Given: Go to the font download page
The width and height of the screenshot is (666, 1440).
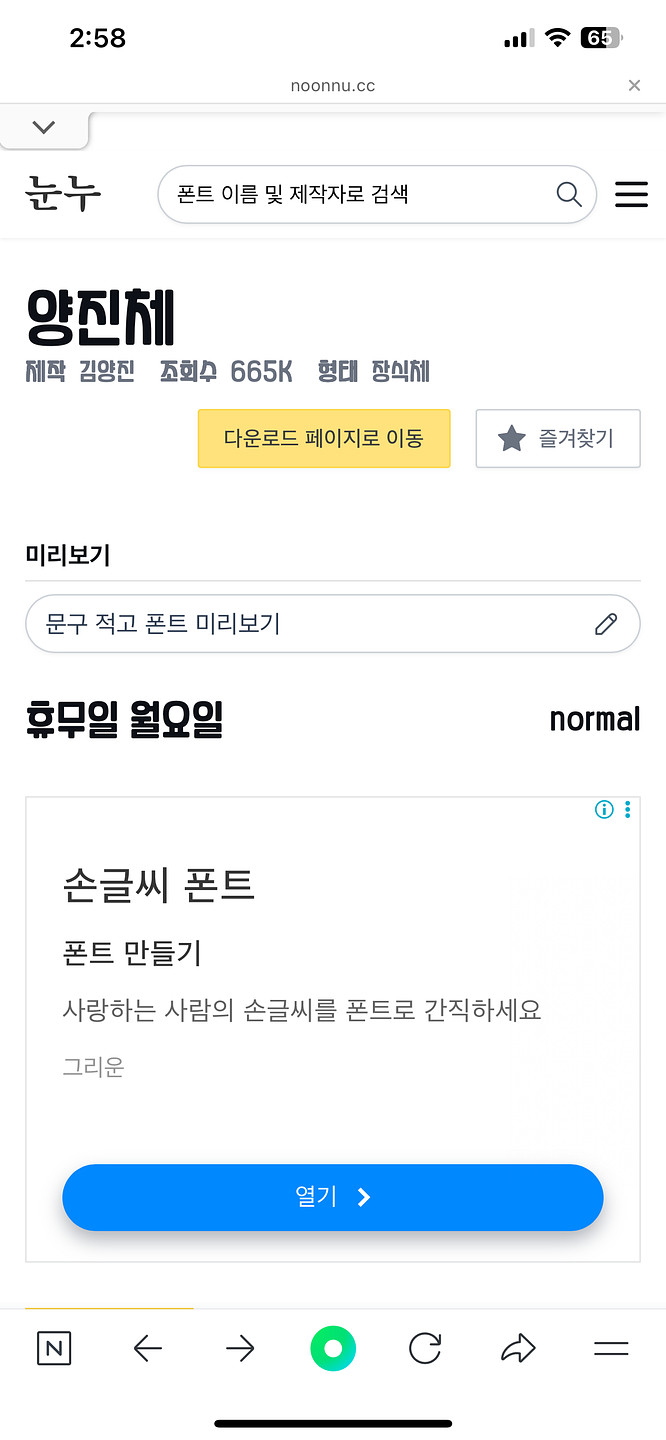Looking at the screenshot, I should click(x=324, y=438).
